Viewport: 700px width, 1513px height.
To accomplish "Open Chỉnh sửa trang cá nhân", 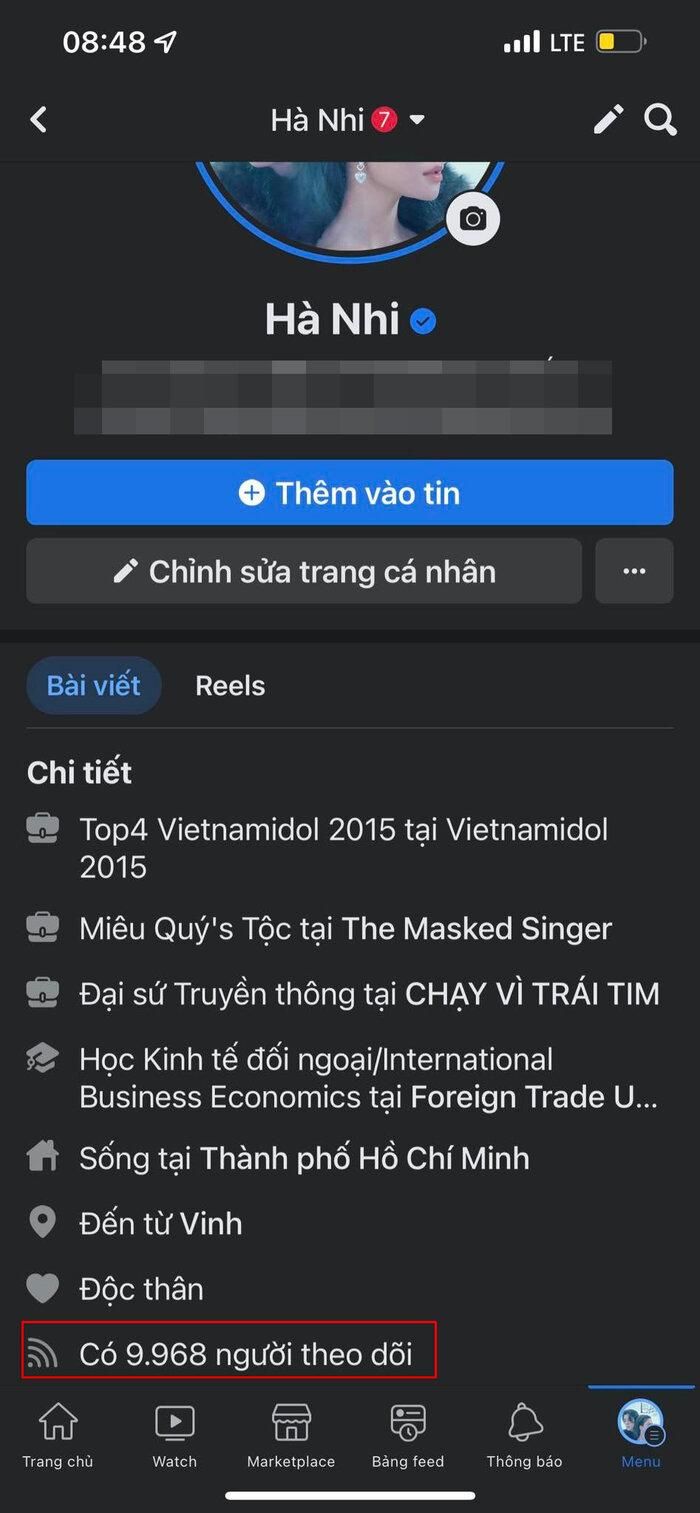I will tap(303, 571).
